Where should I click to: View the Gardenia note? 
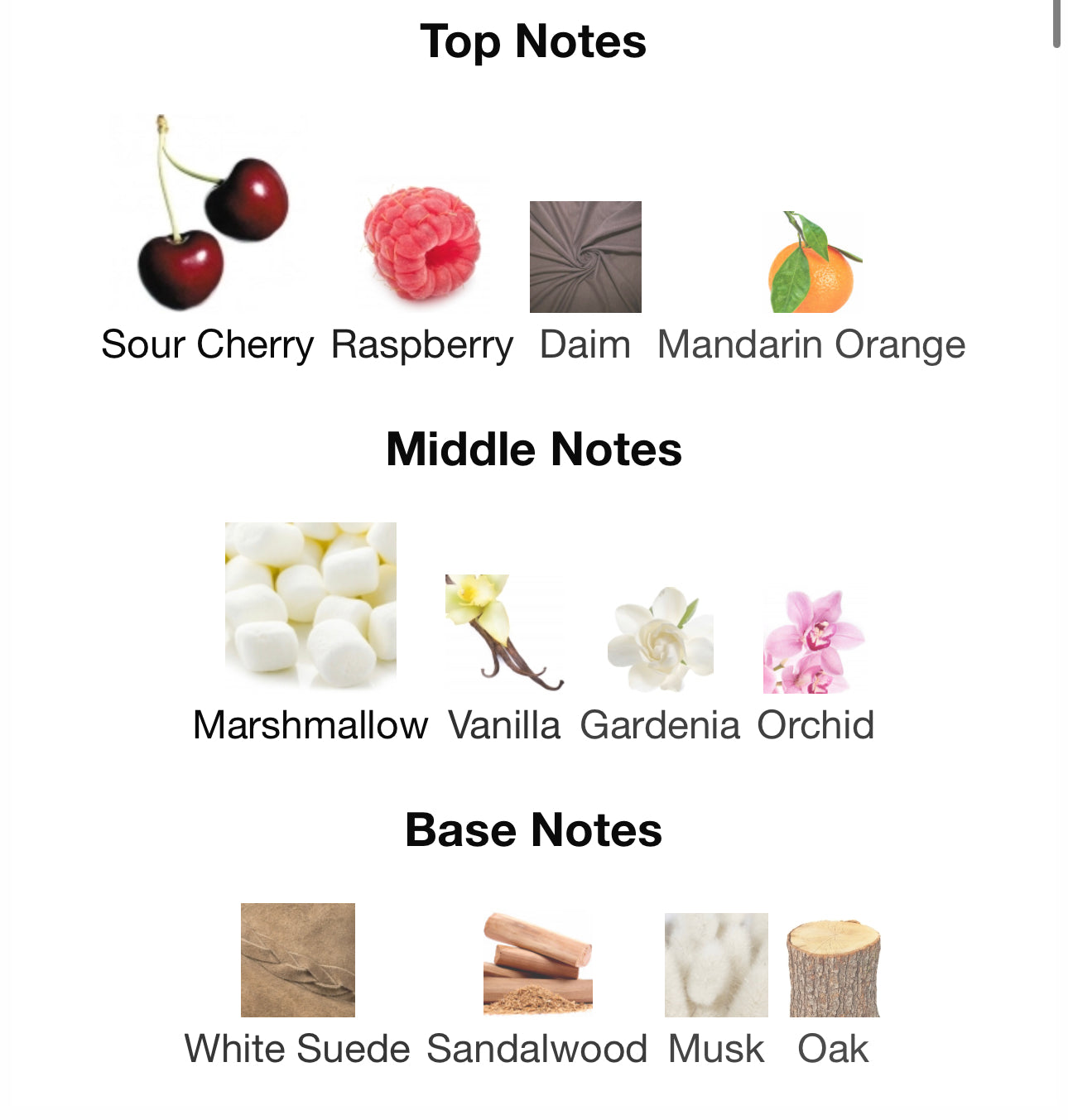pyautogui.click(x=660, y=640)
